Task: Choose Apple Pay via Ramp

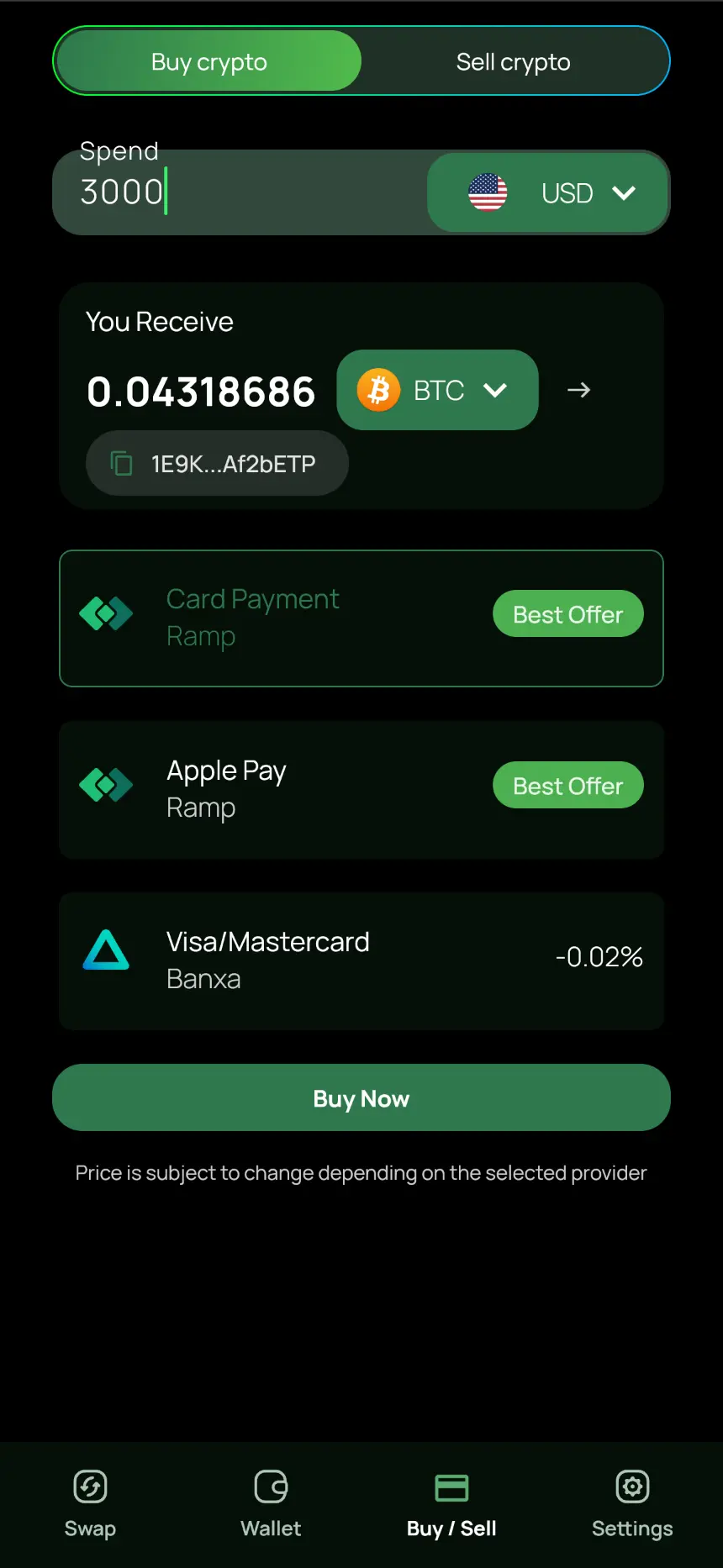Action: click(x=361, y=790)
